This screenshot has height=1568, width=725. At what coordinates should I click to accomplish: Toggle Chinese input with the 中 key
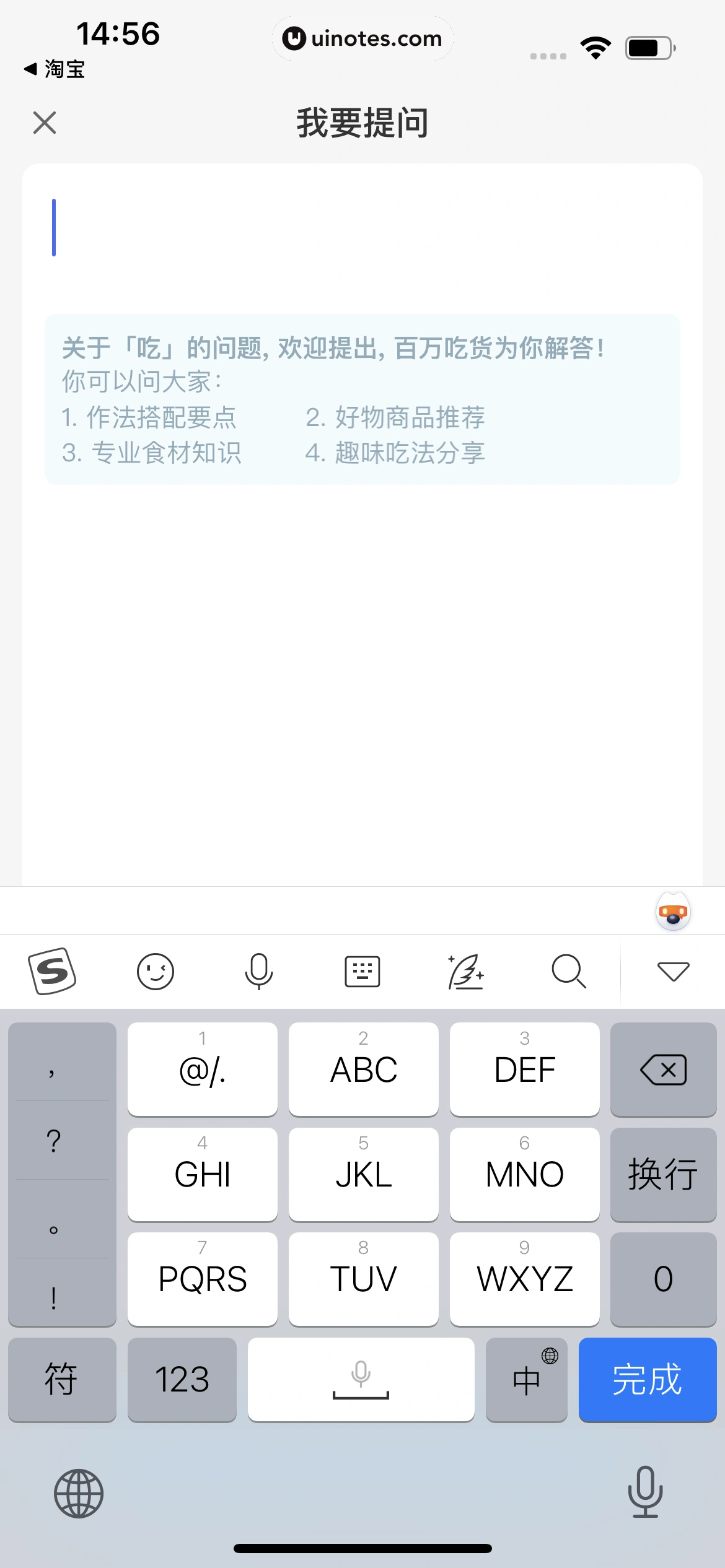(x=526, y=1380)
